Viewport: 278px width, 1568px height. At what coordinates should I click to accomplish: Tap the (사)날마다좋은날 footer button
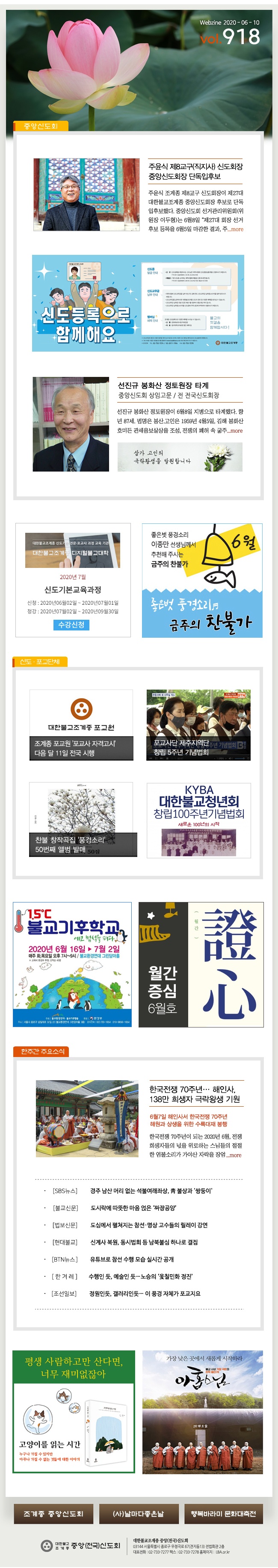click(x=138, y=1513)
